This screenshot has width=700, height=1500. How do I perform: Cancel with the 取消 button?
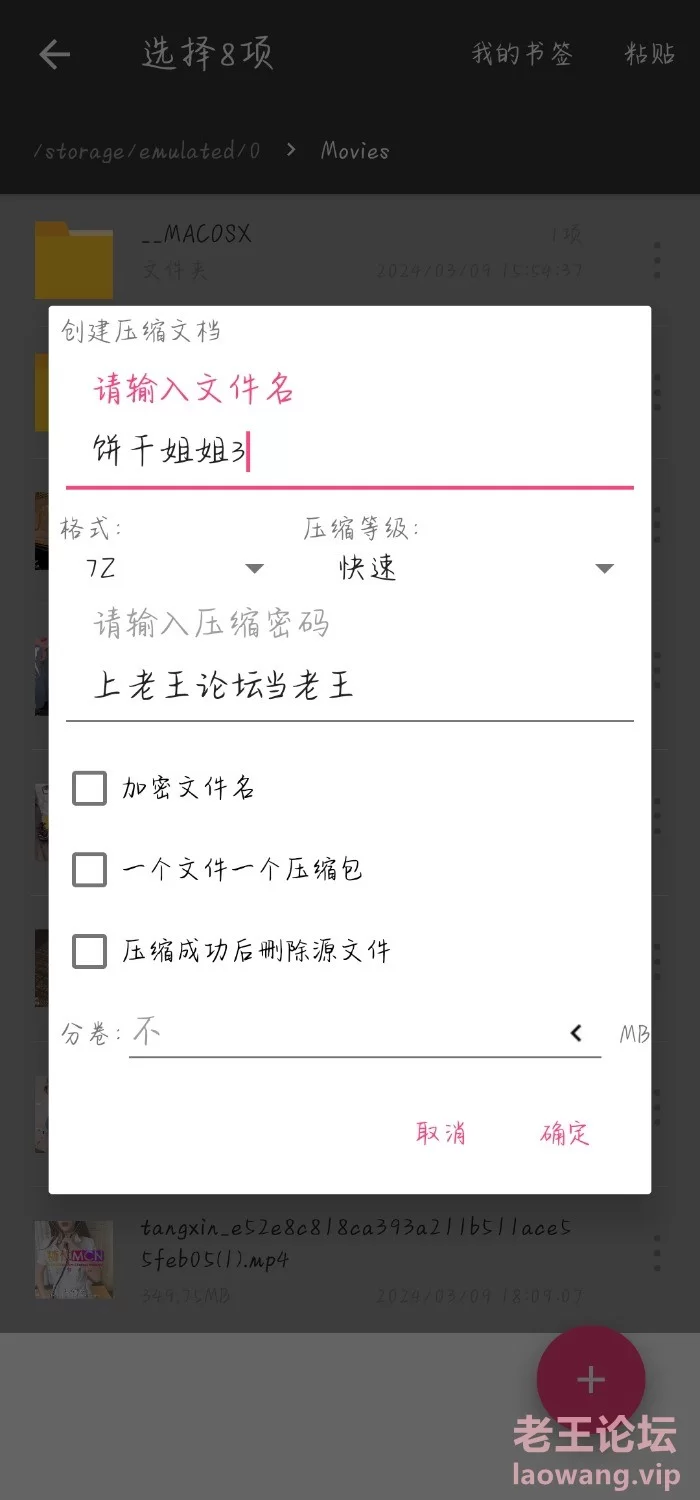[441, 1133]
